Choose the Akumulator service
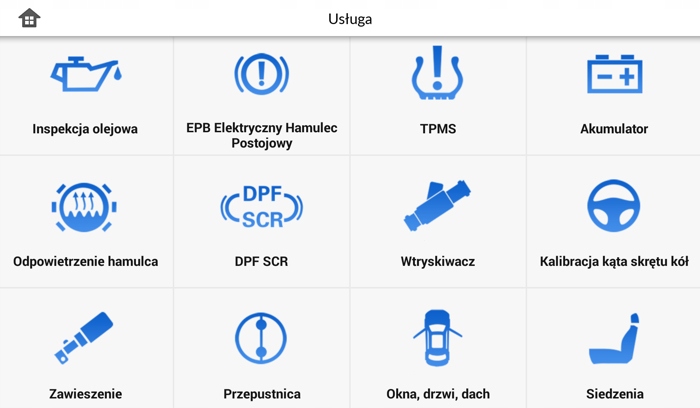The image size is (700, 408). click(614, 96)
